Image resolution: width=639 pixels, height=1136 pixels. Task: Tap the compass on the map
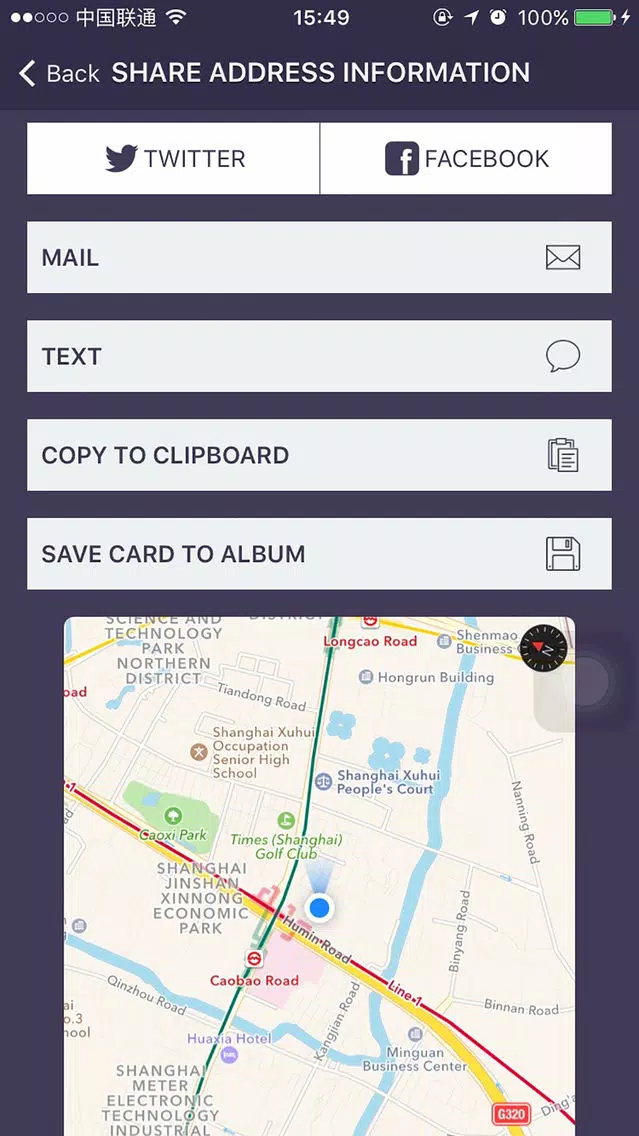tap(543, 648)
